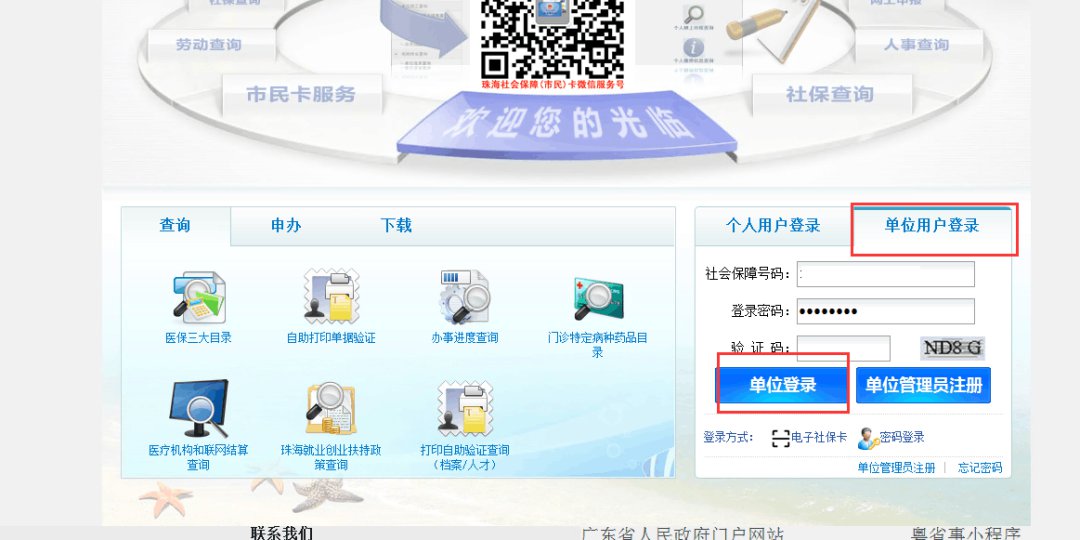Select the 单位用户登录 tab
1080x540 pixels.
tap(931, 226)
